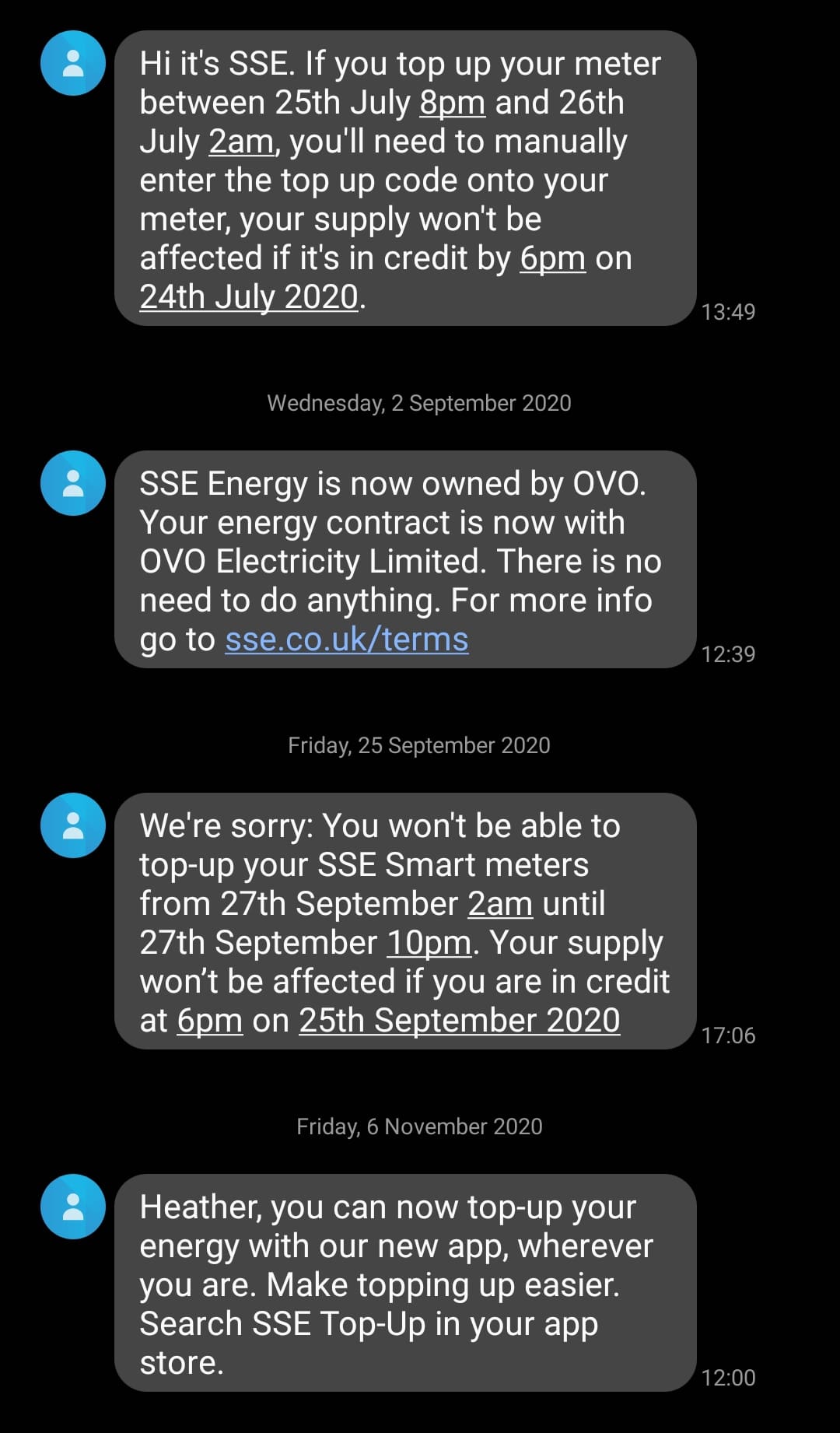
Task: Tap the underlined 8pm time link
Action: pyautogui.click(x=452, y=103)
